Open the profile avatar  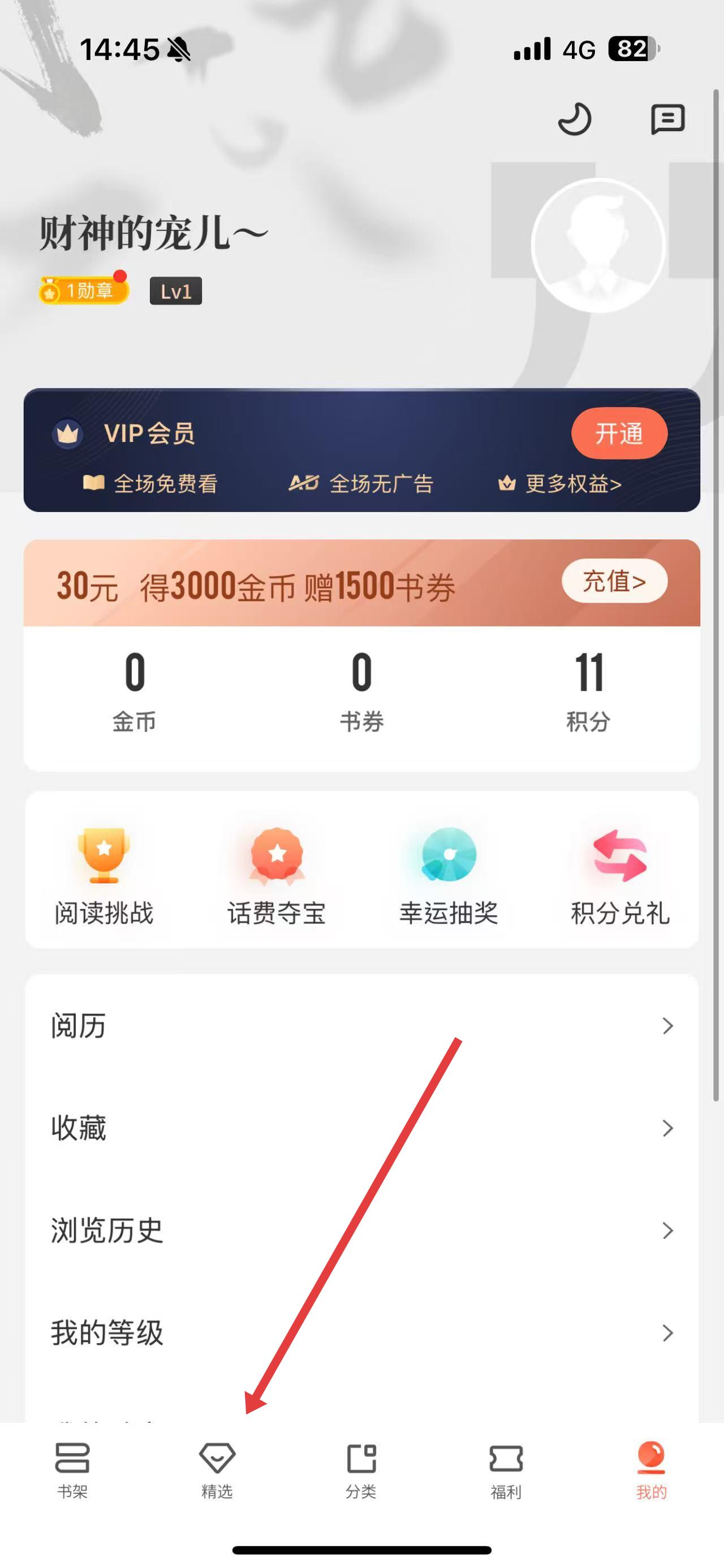(x=598, y=246)
